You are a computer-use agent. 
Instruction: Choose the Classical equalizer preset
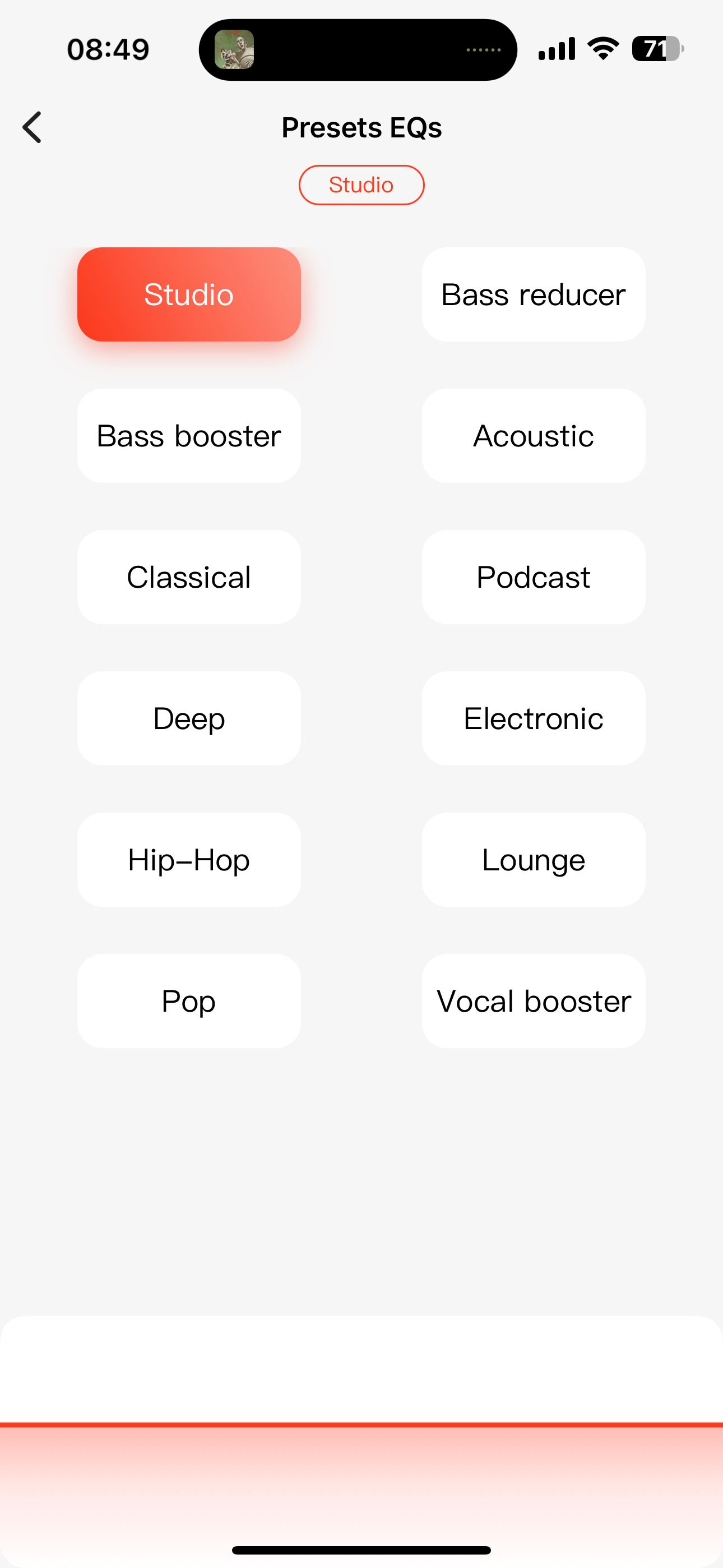pos(188,577)
